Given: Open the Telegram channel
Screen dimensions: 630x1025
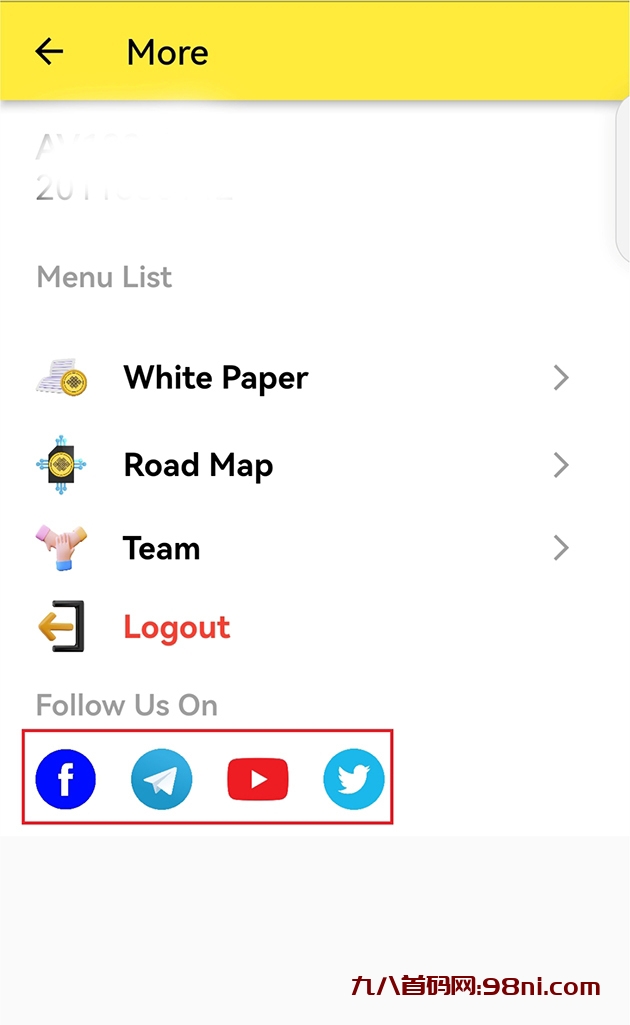Looking at the screenshot, I should pyautogui.click(x=162, y=779).
